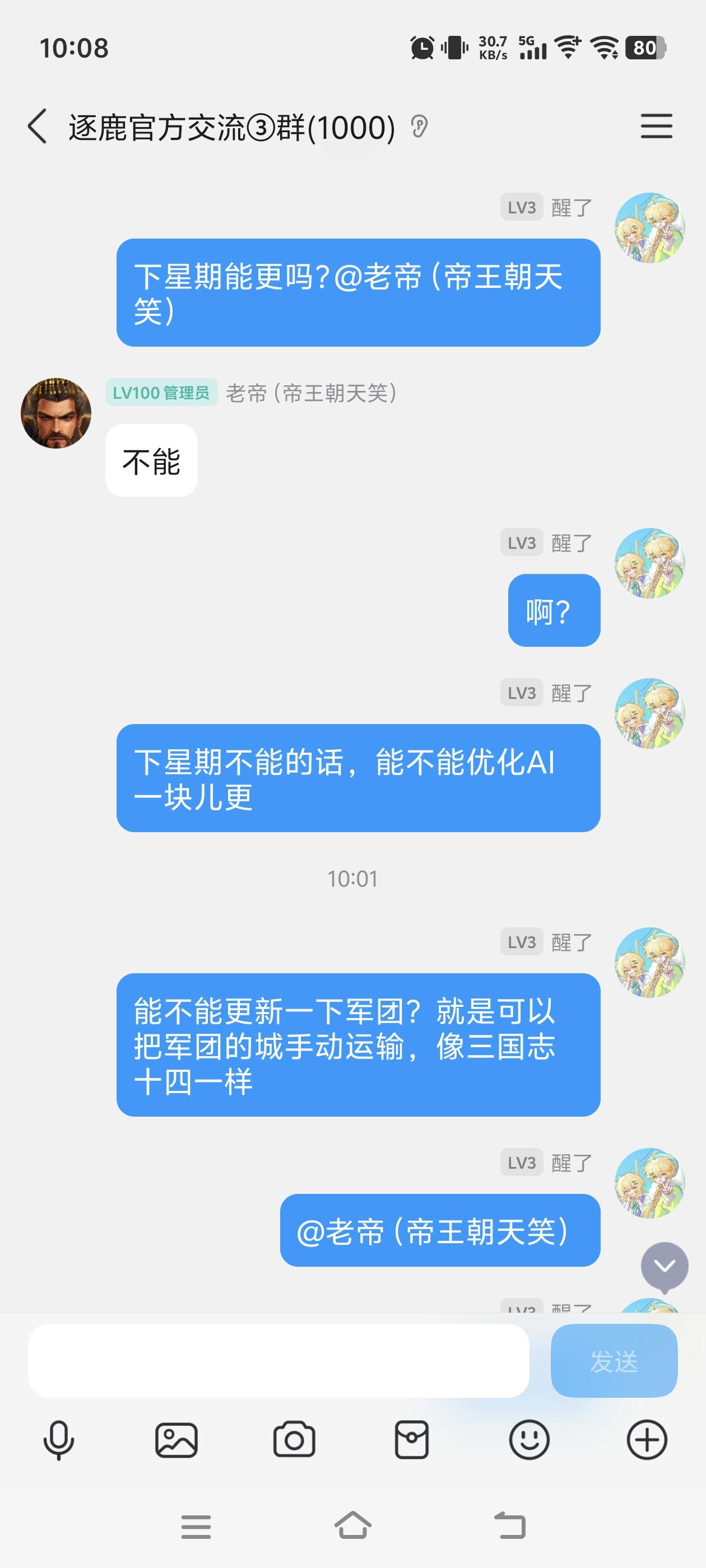This screenshot has width=706, height=1568.
Task: Open the plus menu for more attachments
Action: click(x=648, y=1440)
